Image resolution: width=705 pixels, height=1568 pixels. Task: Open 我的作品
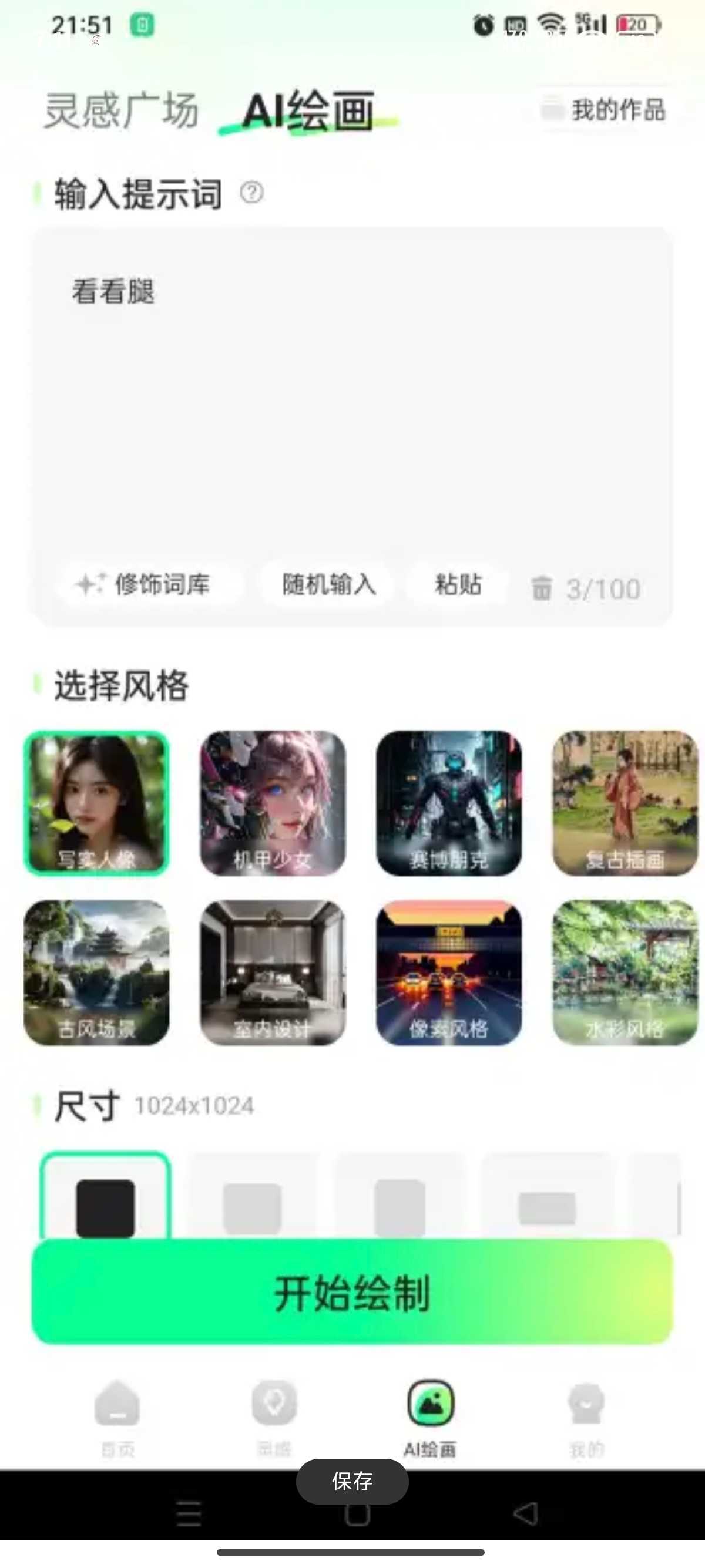click(604, 110)
